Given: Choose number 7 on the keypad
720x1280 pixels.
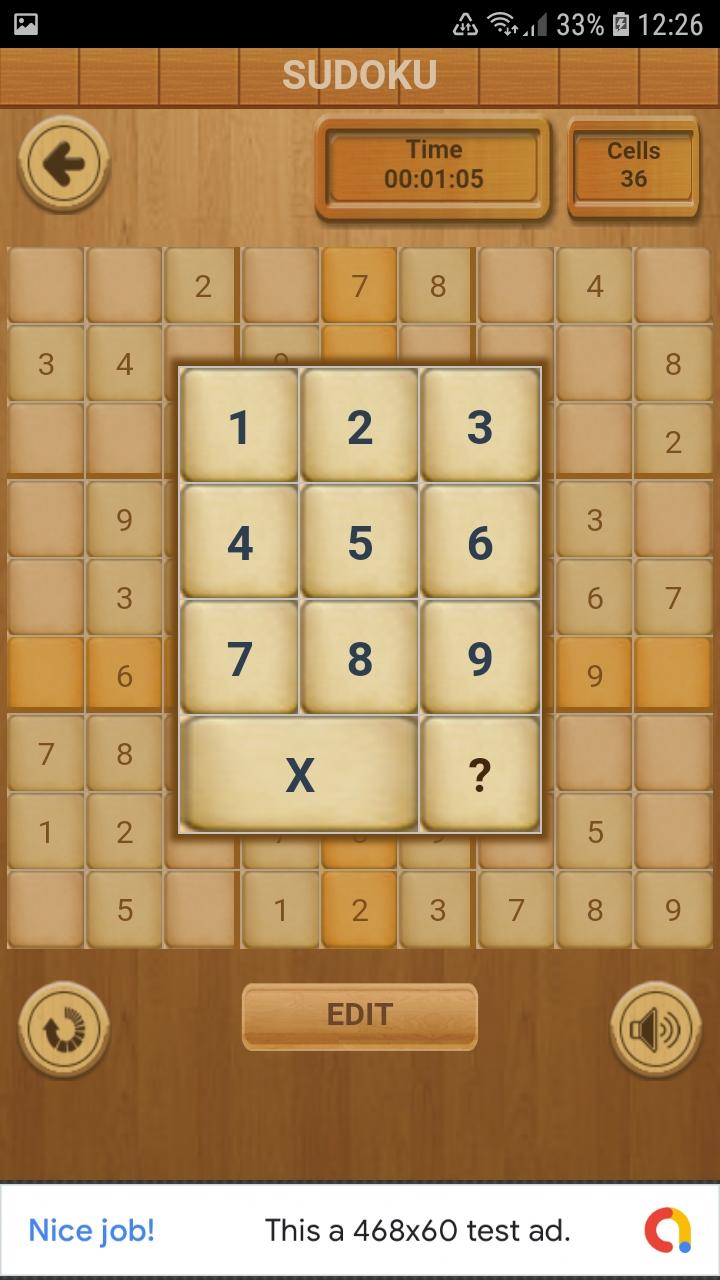Looking at the screenshot, I should point(240,659).
